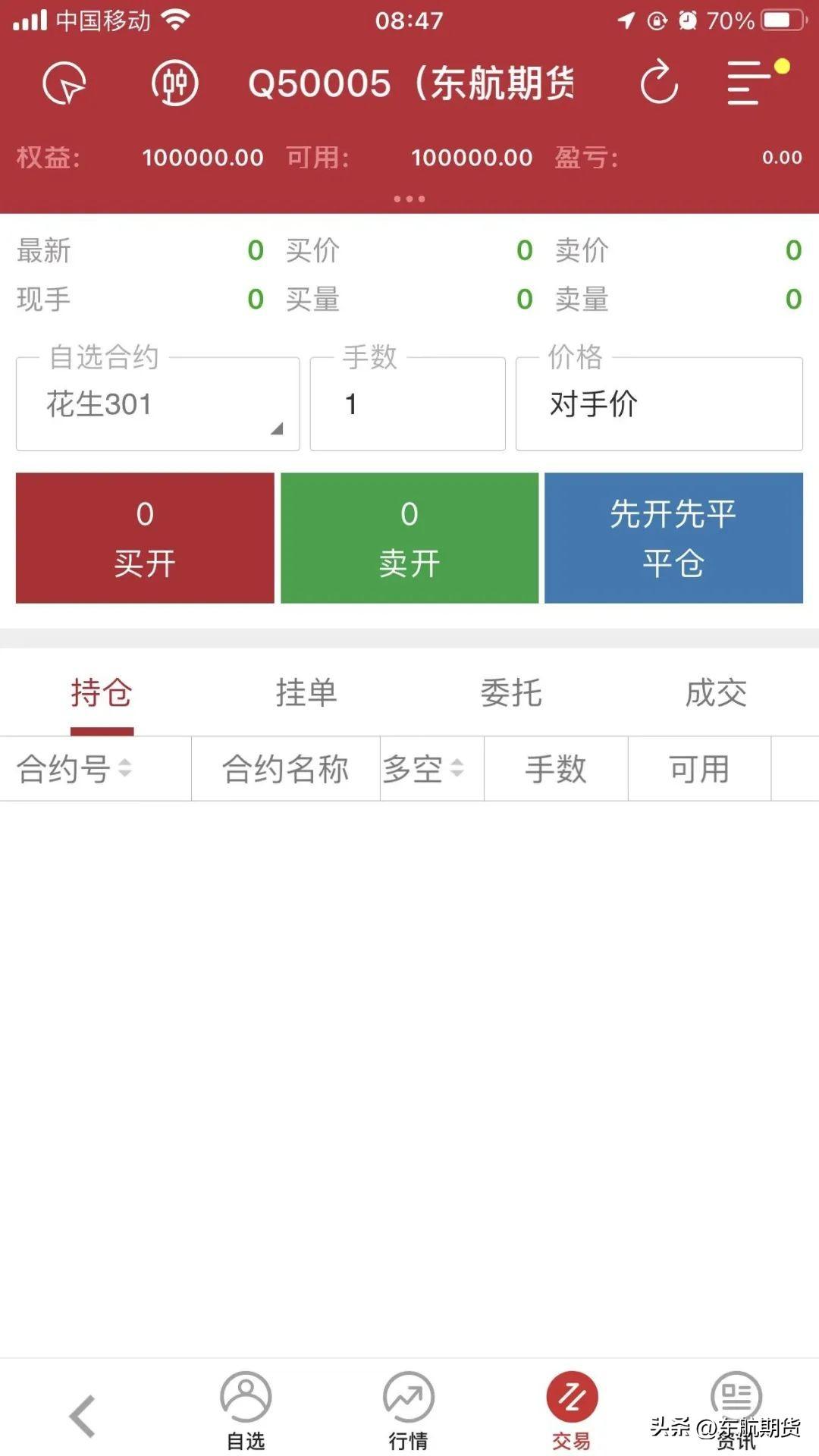Sort positions by 合约号
819x1456 pixels.
click(x=74, y=769)
